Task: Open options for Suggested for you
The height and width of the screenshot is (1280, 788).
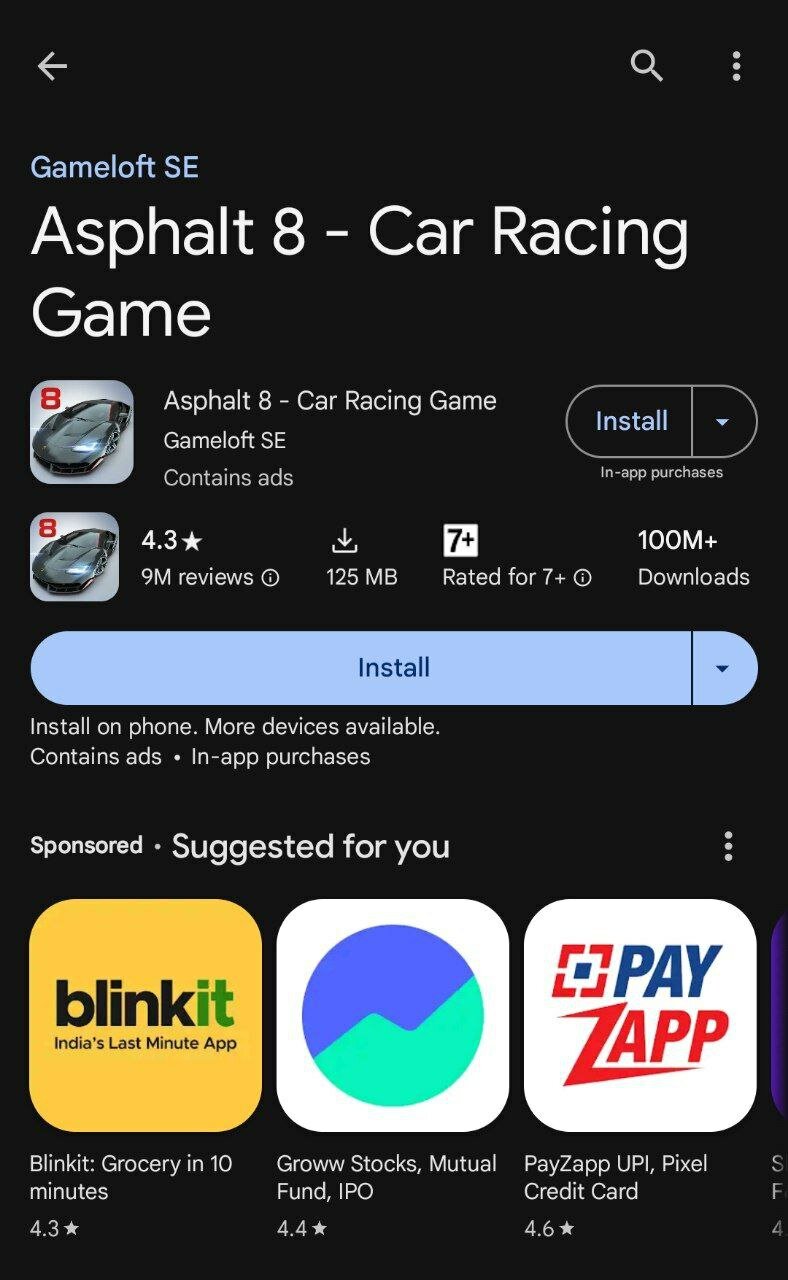Action: [728, 846]
